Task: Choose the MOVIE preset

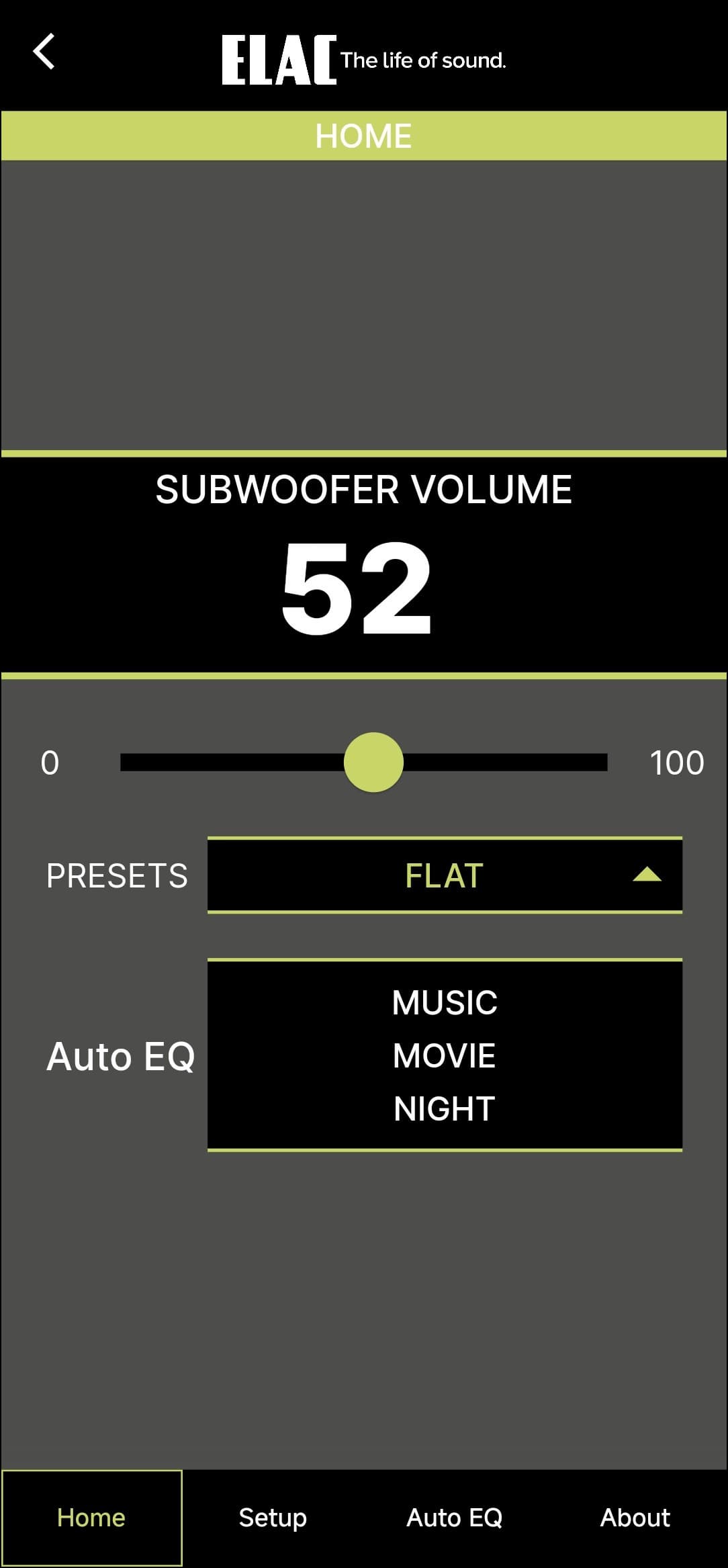Action: tap(445, 1055)
